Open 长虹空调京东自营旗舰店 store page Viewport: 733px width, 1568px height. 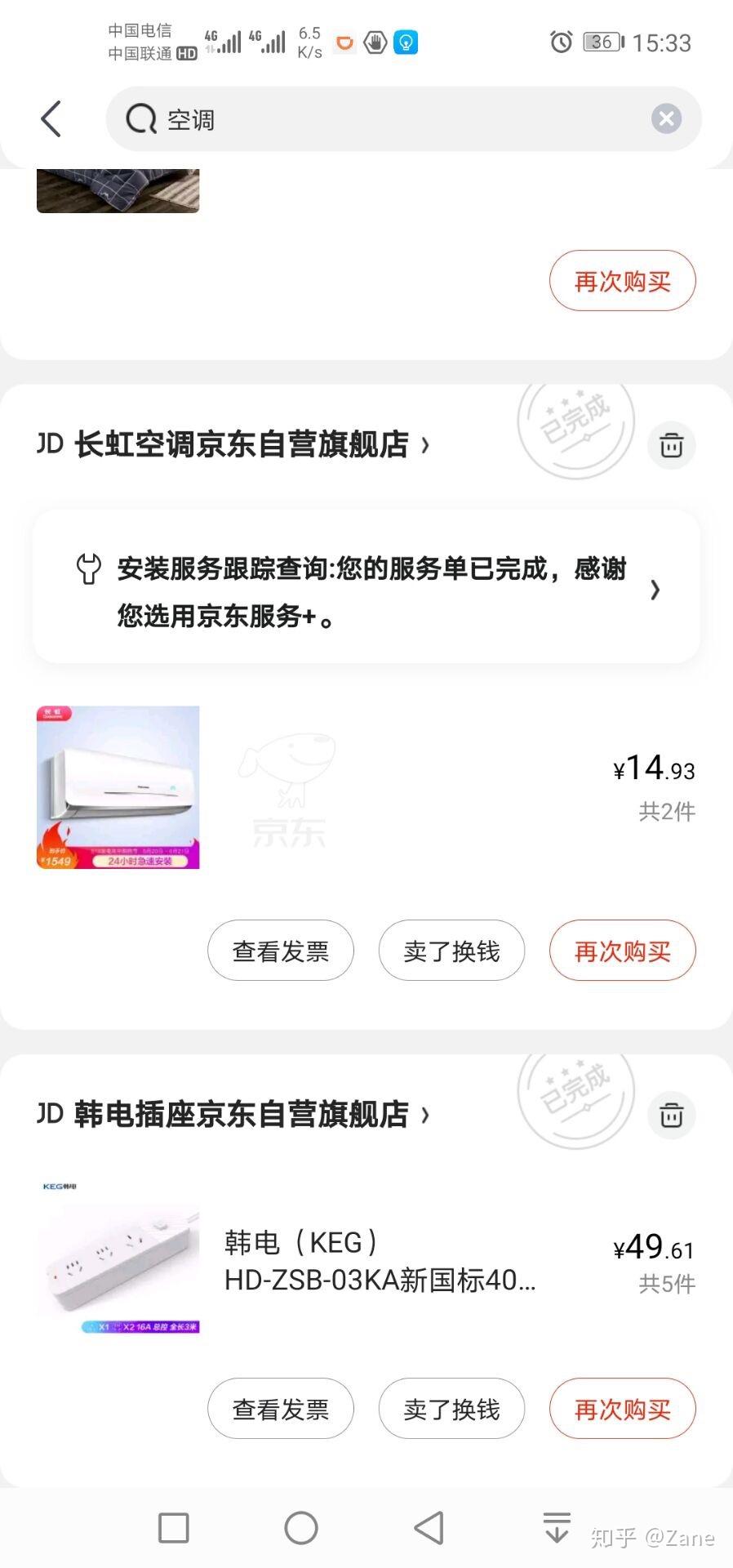click(x=242, y=445)
